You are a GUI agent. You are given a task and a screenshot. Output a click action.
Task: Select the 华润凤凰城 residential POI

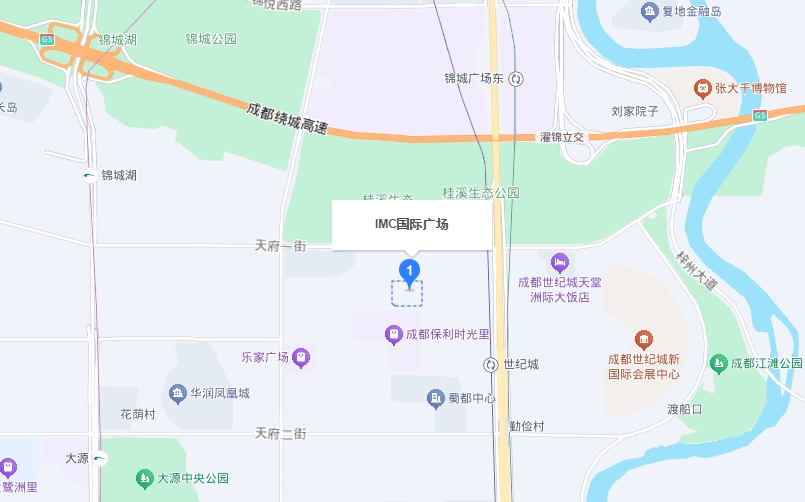pos(178,393)
